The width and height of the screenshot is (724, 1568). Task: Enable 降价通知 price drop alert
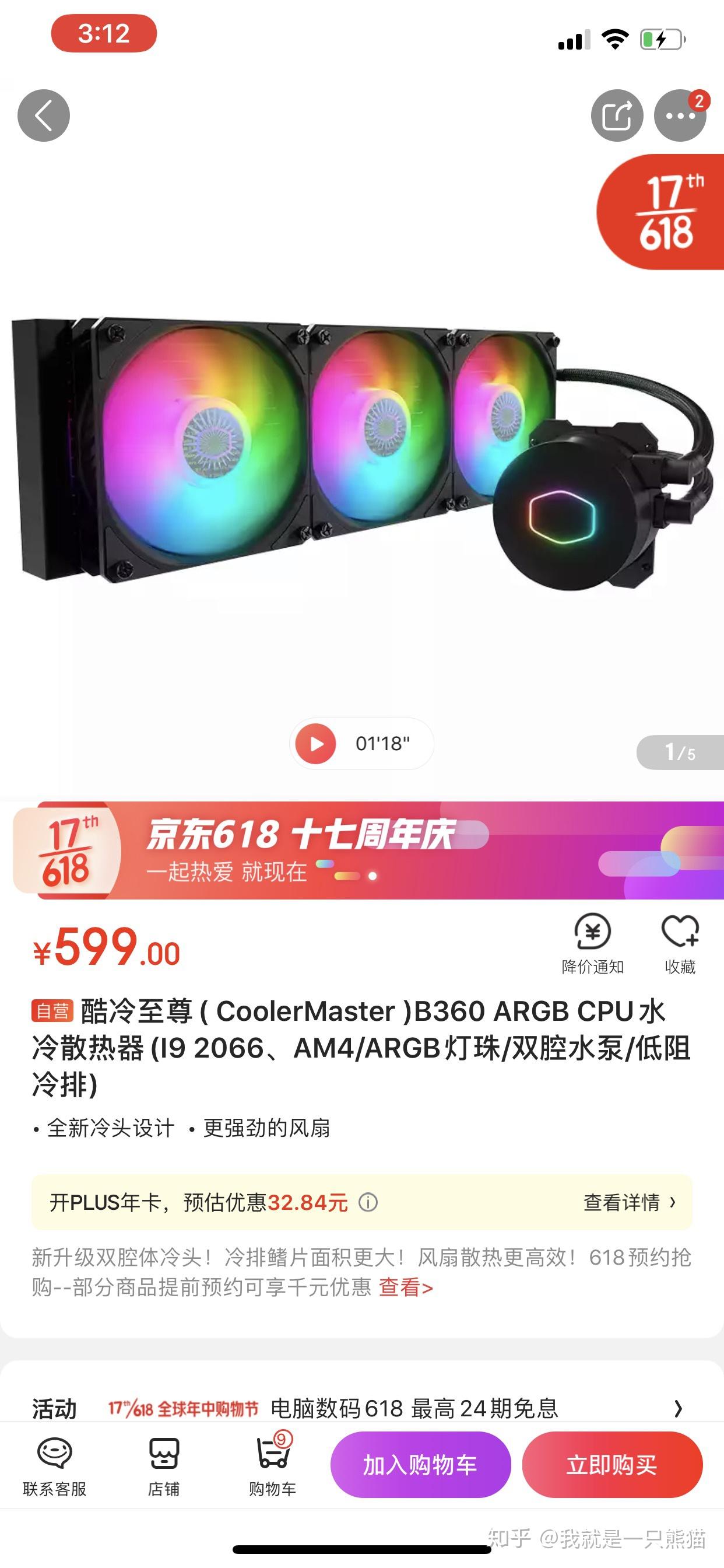[592, 943]
